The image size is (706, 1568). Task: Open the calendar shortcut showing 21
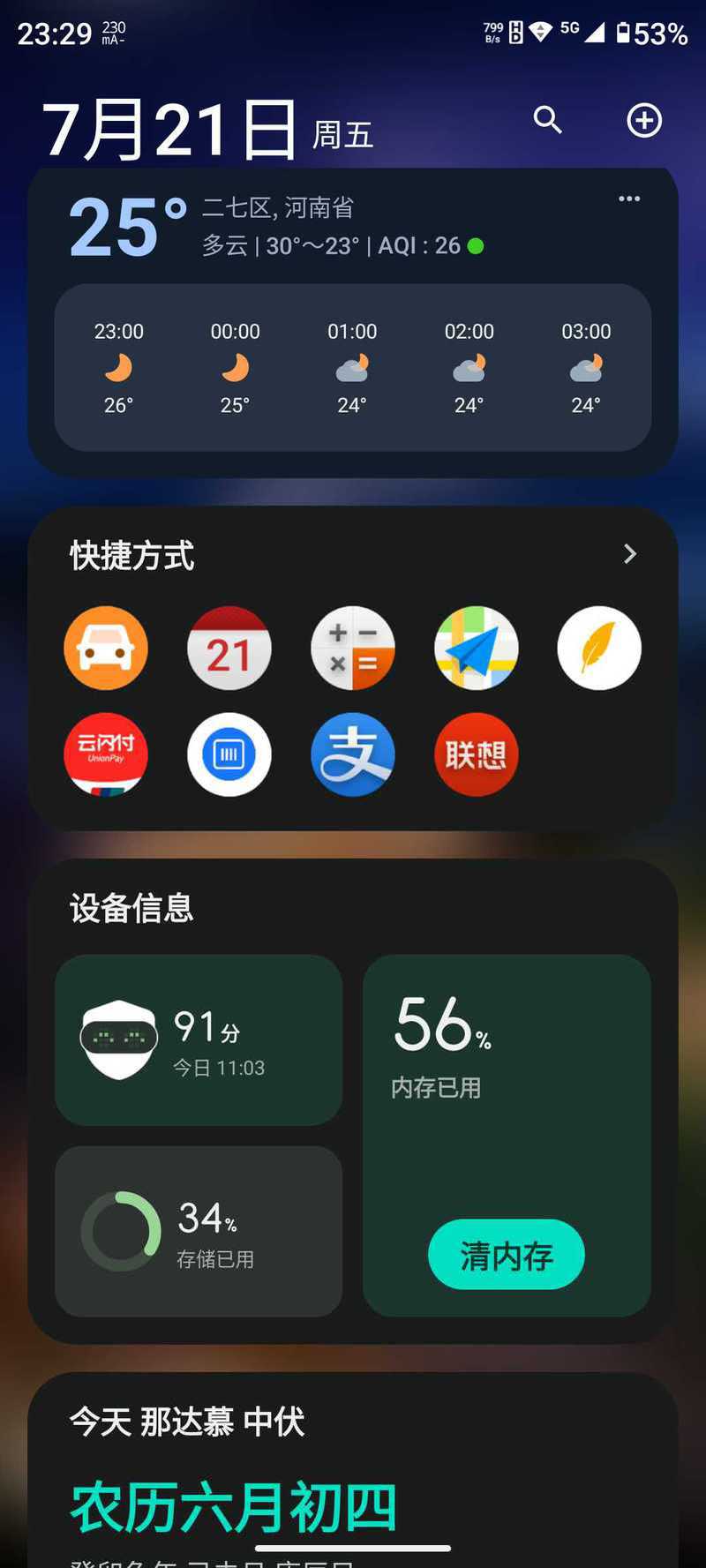229,649
